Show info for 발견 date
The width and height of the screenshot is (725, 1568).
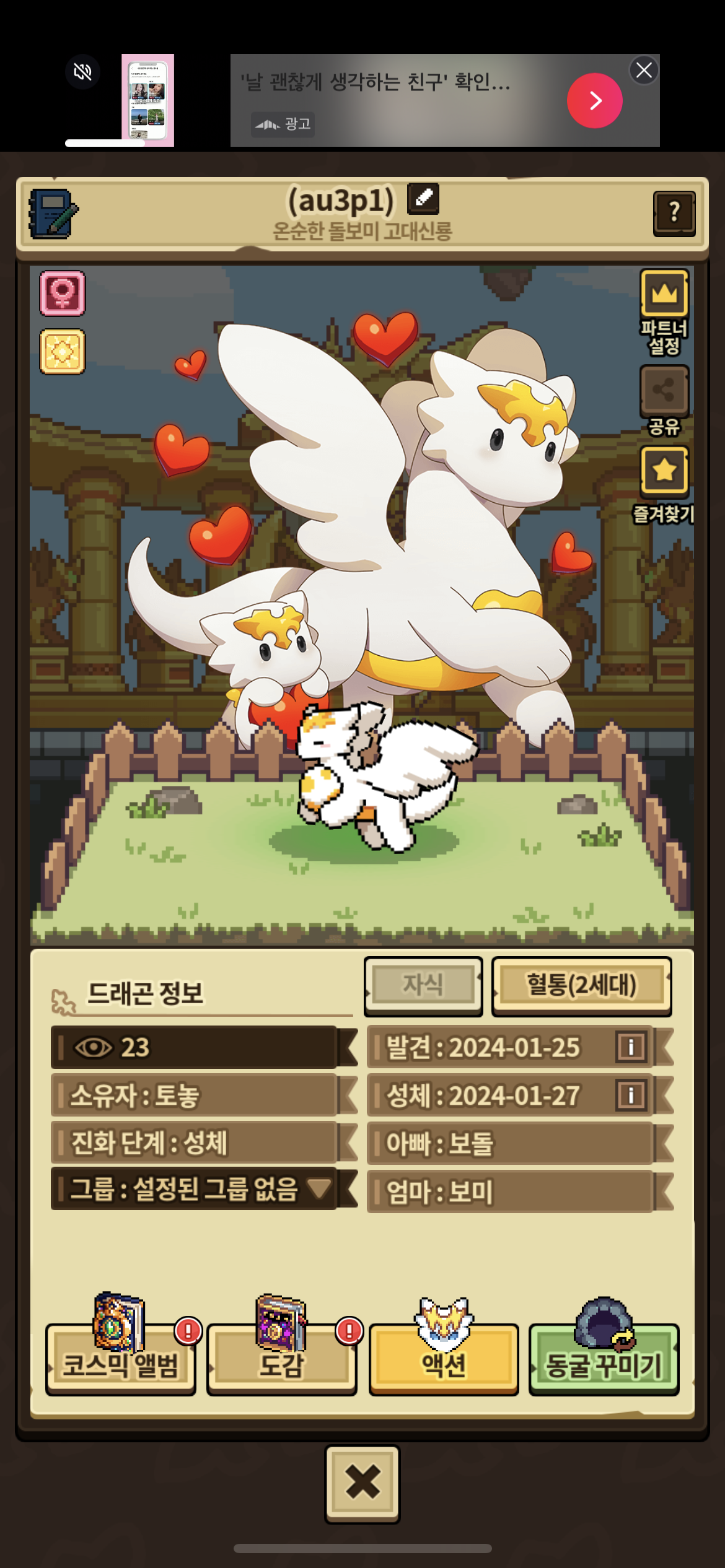click(x=631, y=1047)
